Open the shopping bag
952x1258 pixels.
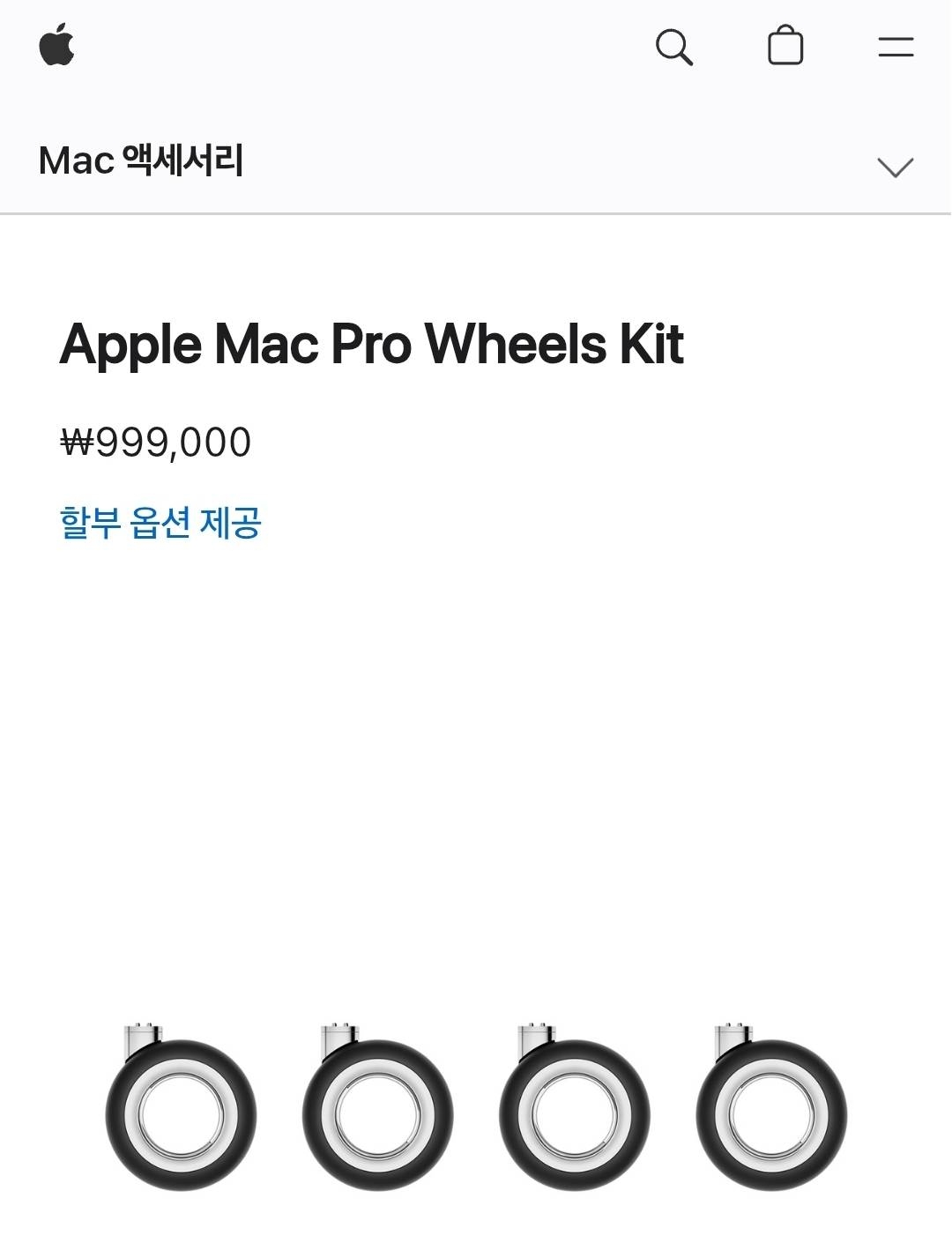pos(785,46)
